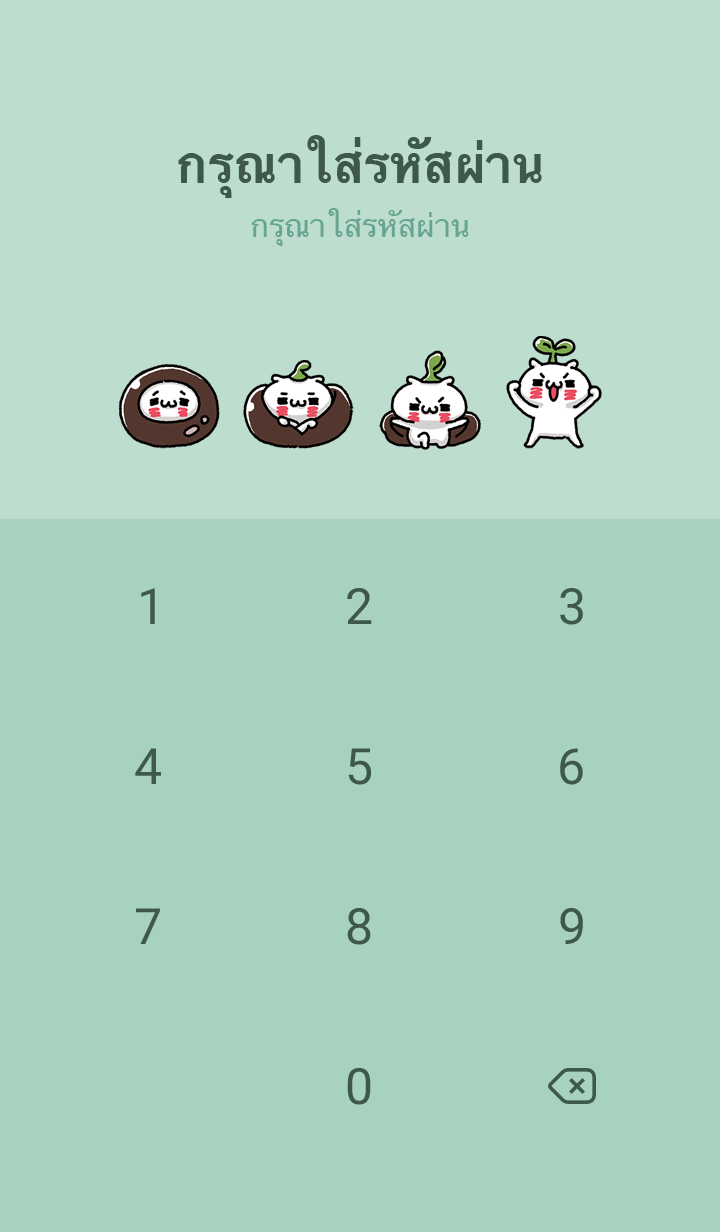Image resolution: width=720 pixels, height=1232 pixels.
Task: Select the 4 key
Action: [148, 767]
